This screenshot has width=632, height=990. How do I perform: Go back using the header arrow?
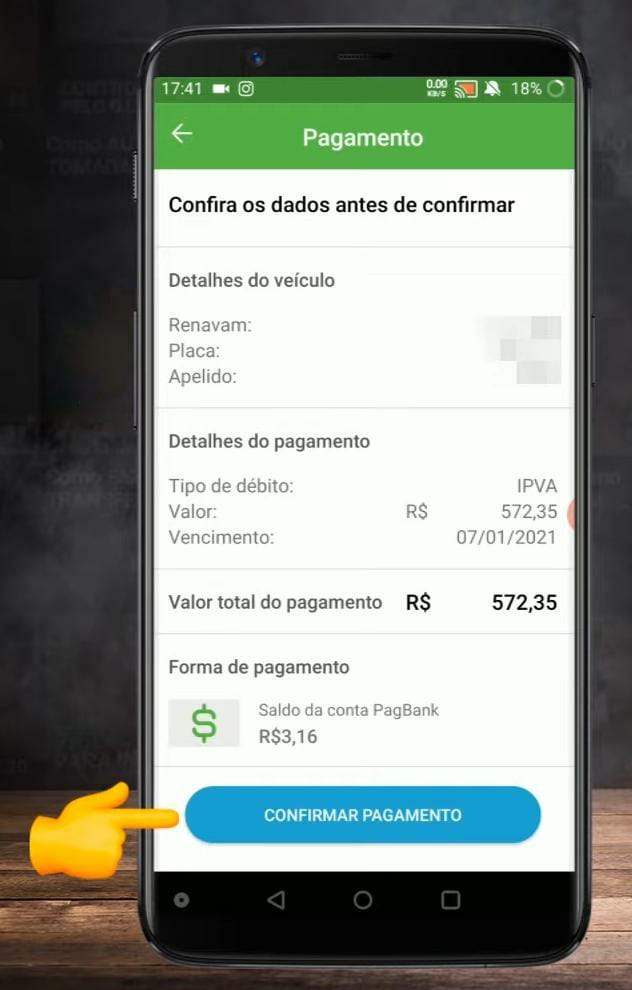click(182, 135)
